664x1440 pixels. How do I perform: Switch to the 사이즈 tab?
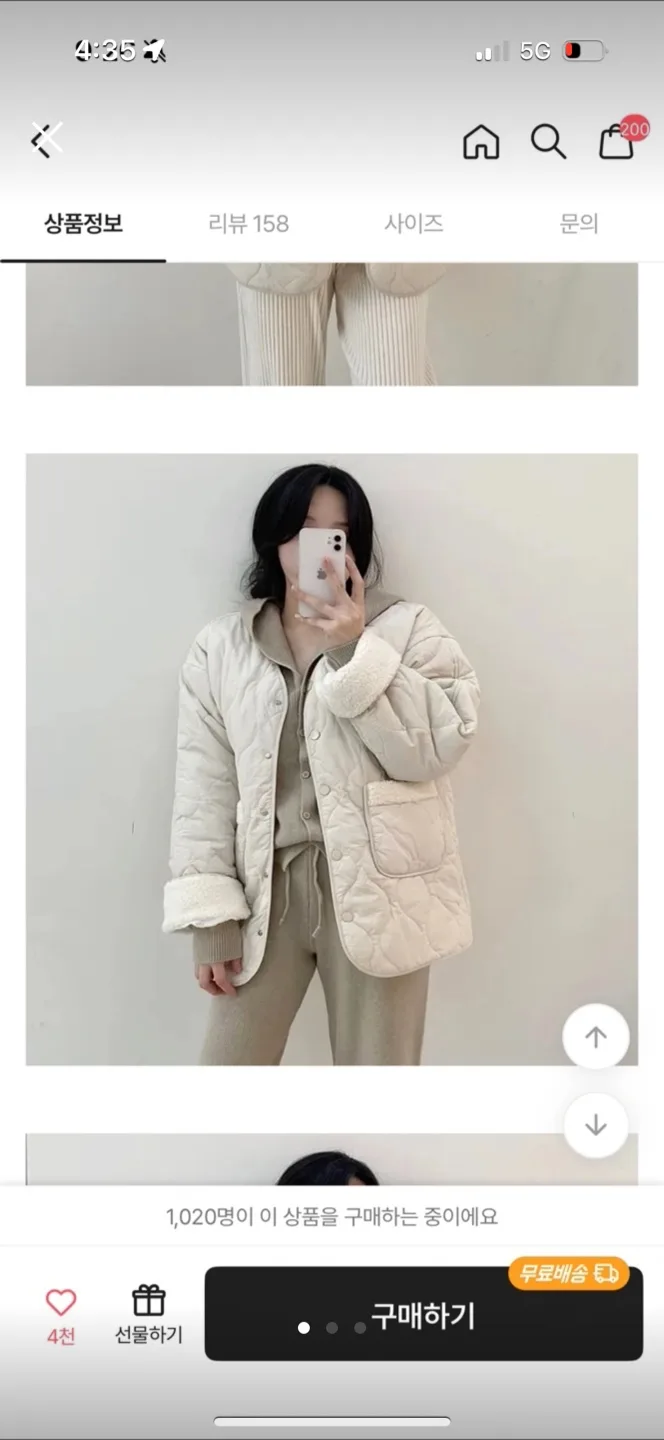point(414,224)
